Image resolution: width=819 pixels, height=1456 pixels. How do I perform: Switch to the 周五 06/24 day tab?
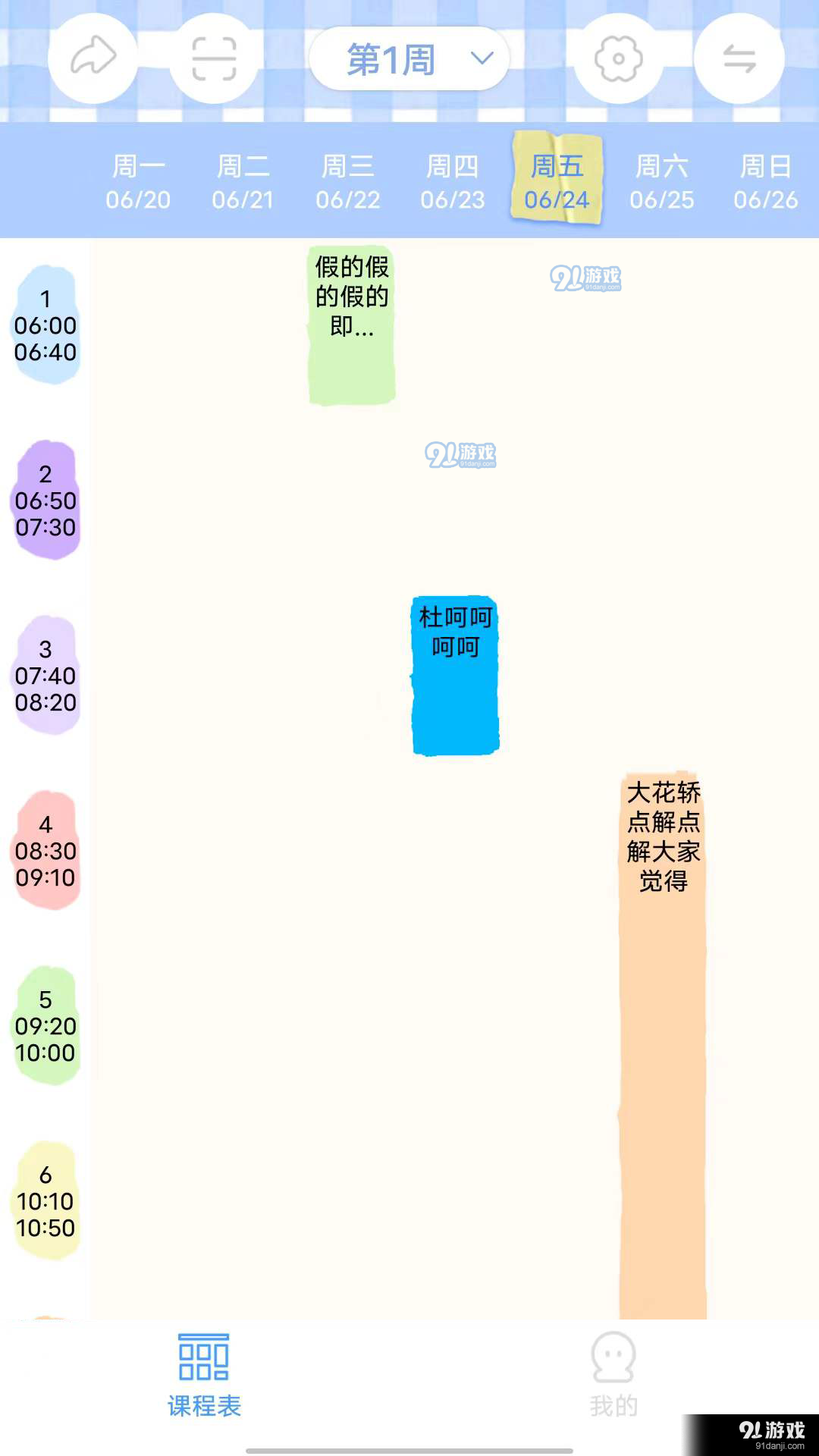(556, 182)
